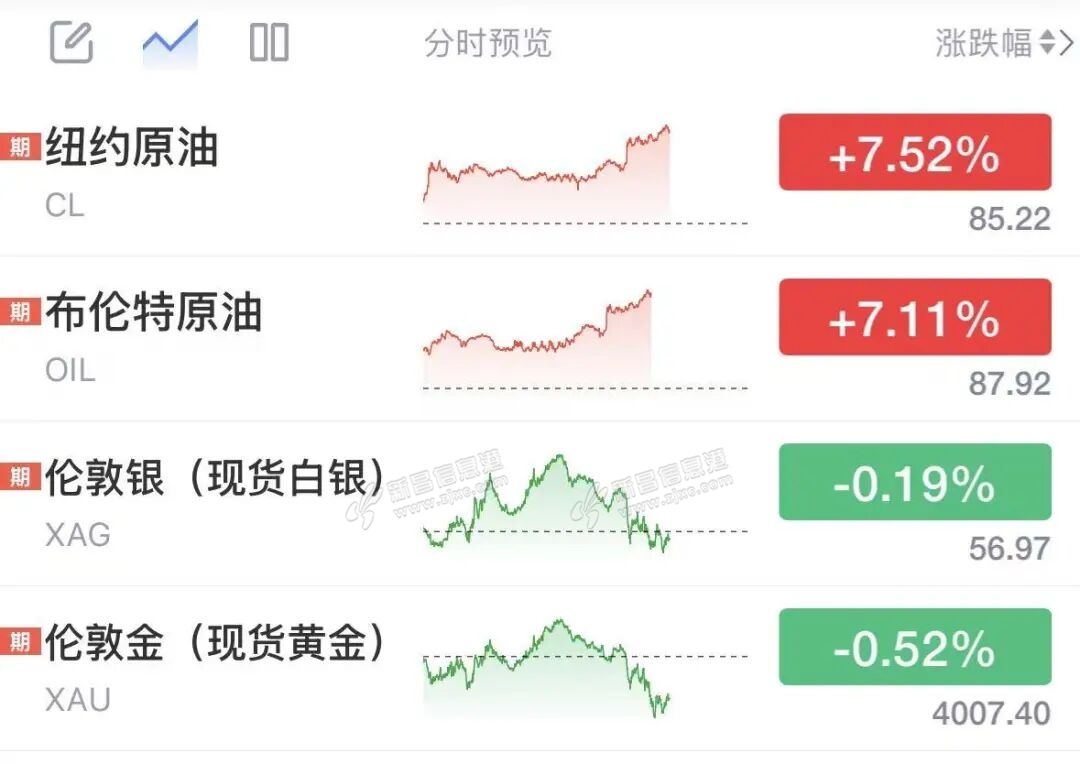1080x764 pixels.
Task: Open the 伦敦金 XAU row
Action: [540, 669]
